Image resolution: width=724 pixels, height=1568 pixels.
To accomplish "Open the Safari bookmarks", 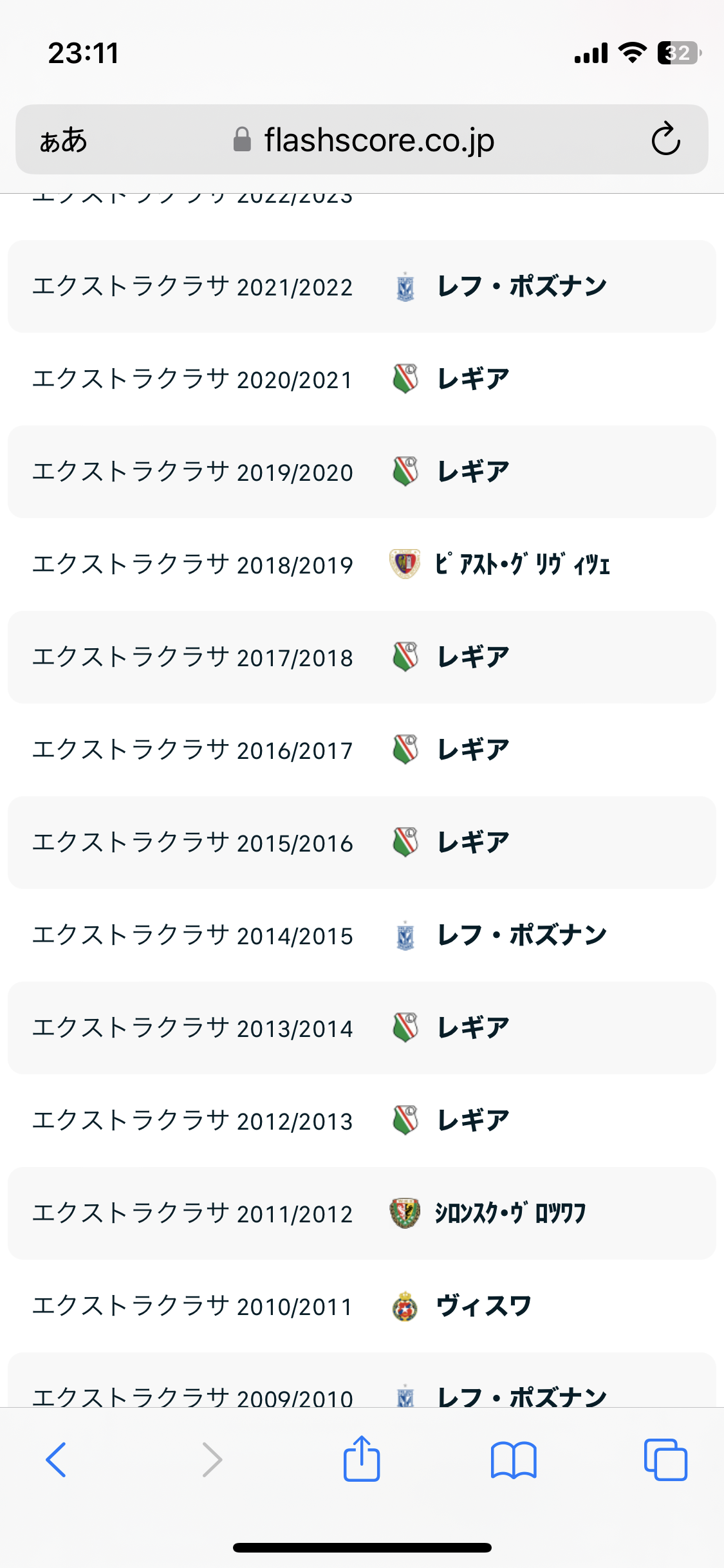I will (513, 1459).
